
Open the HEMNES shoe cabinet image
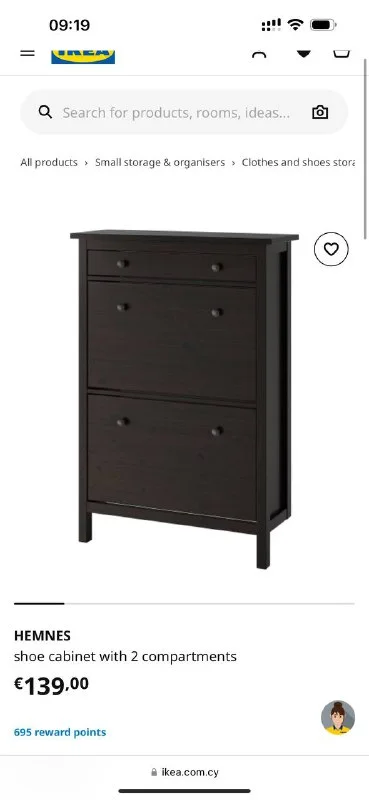(x=184, y=399)
